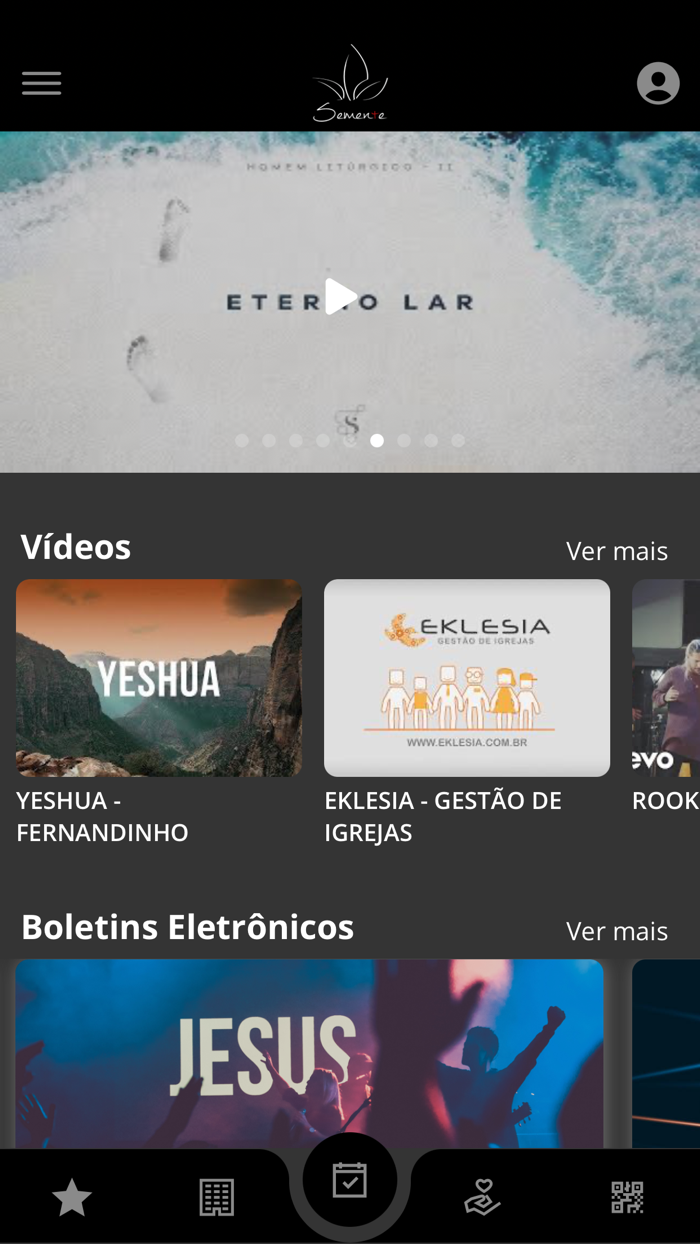
Task: Open the hamburger drawer menu
Action: pos(42,84)
